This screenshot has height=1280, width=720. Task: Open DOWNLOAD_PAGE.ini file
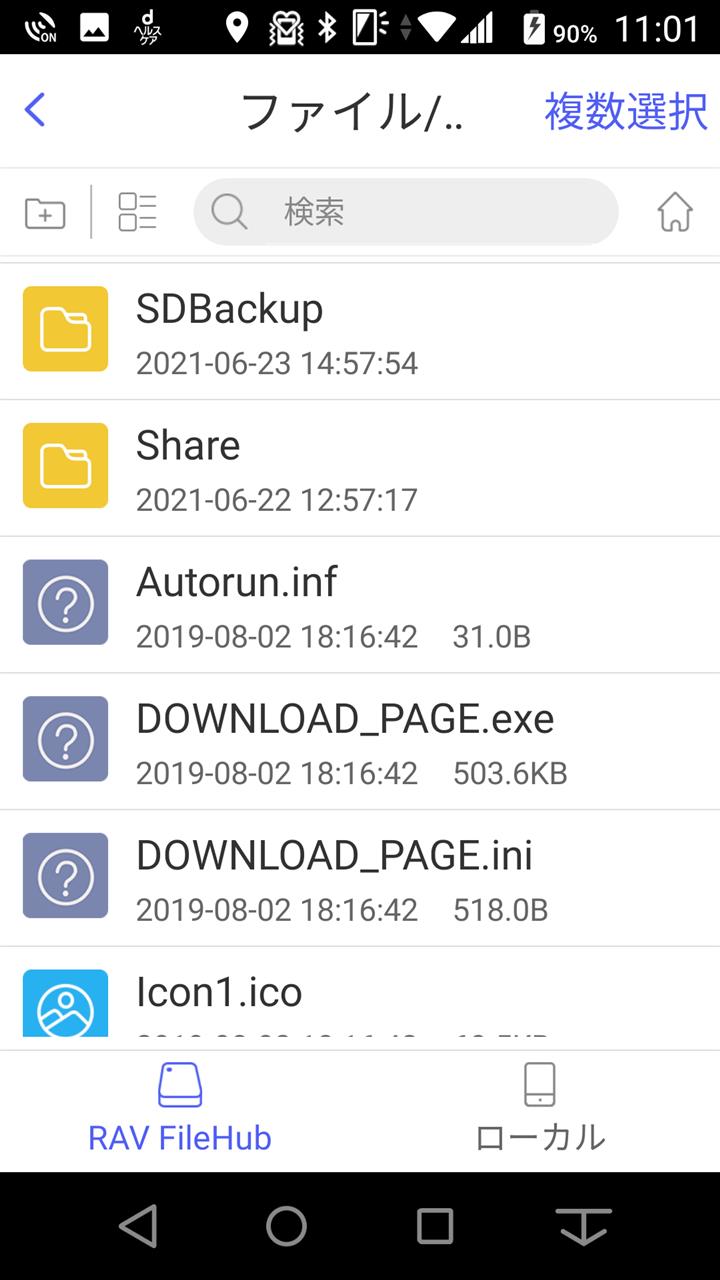click(x=360, y=878)
